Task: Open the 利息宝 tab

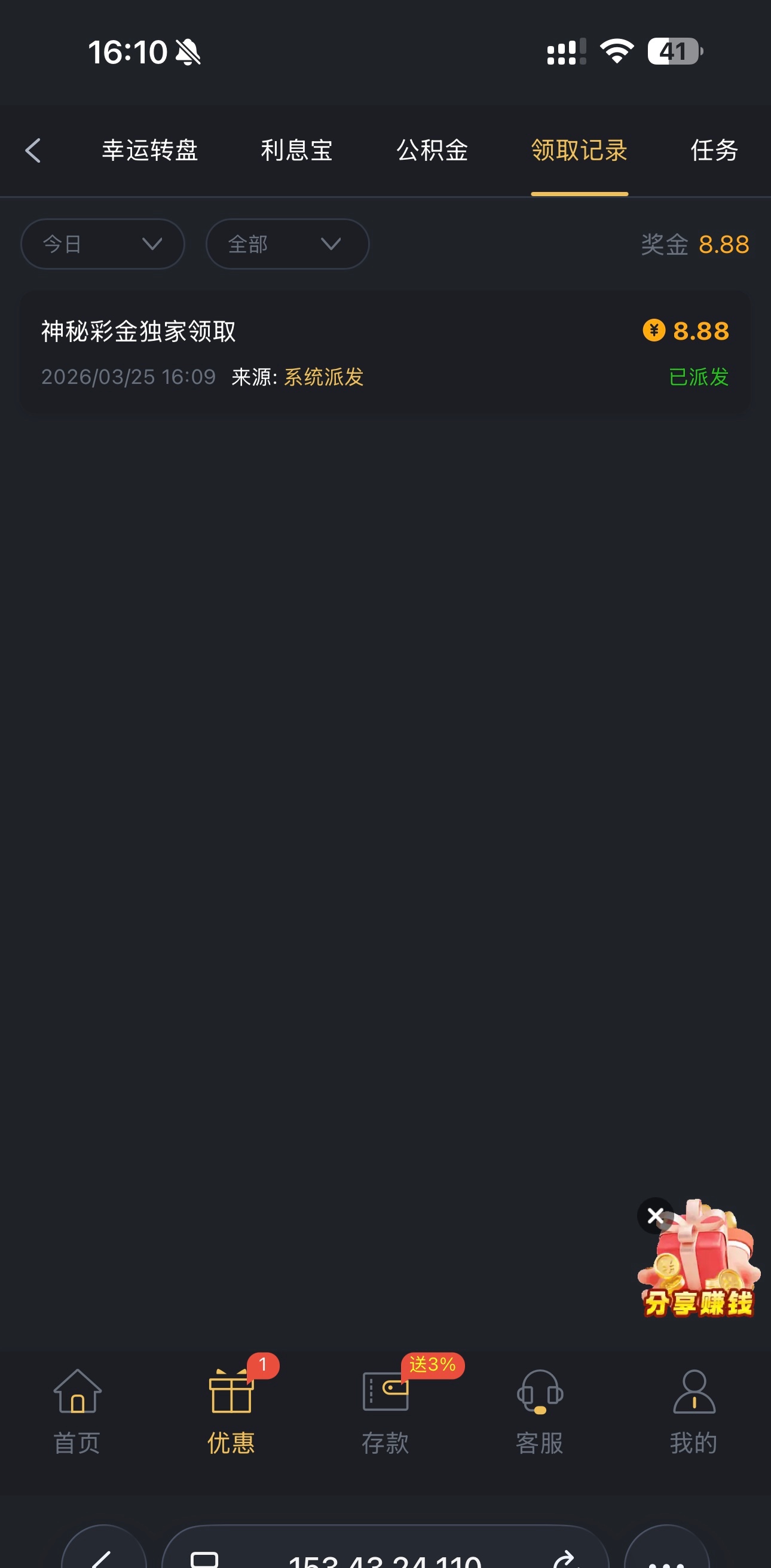Action: pyautogui.click(x=297, y=150)
